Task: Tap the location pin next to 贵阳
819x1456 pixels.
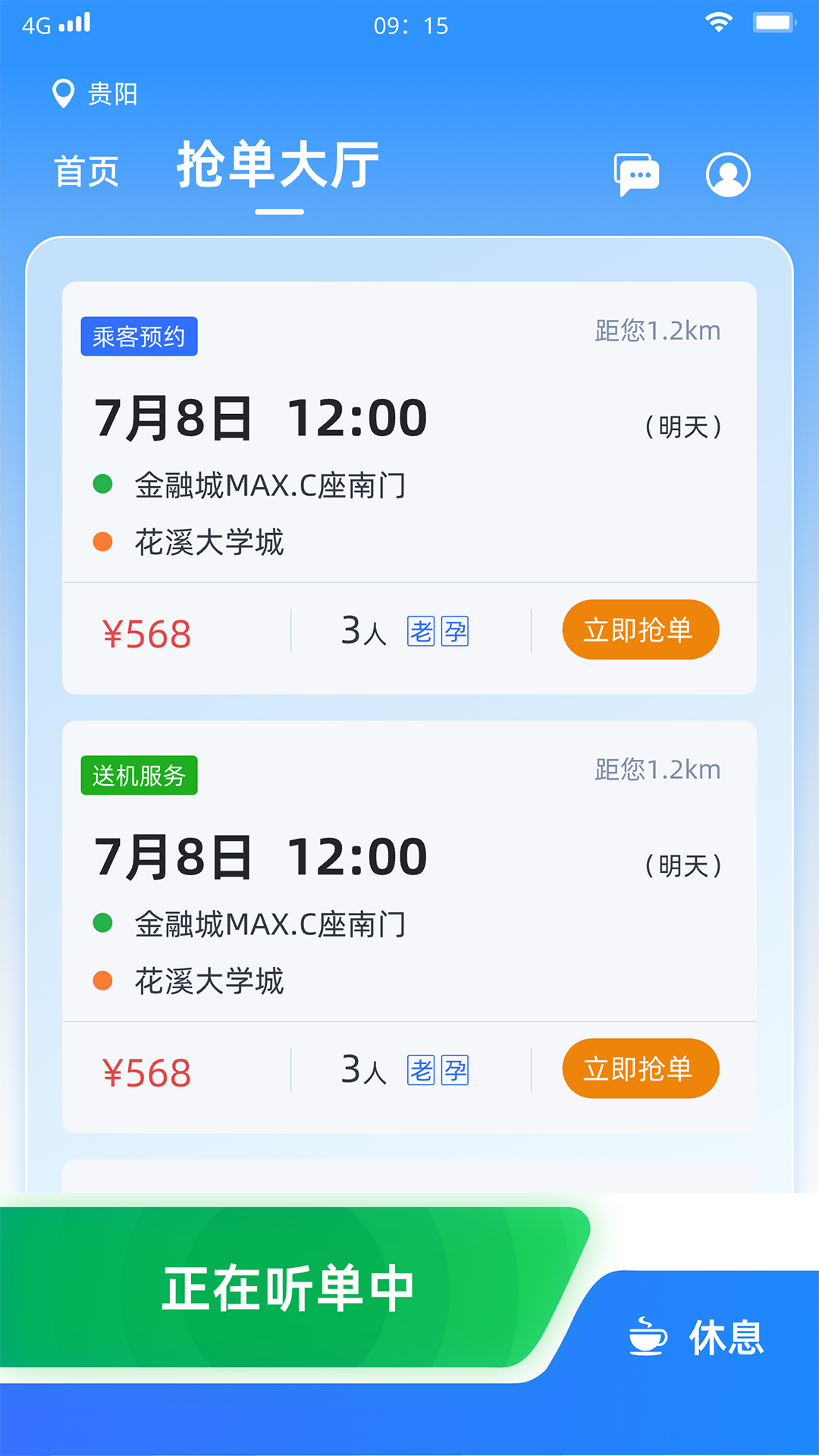Action: (x=63, y=93)
